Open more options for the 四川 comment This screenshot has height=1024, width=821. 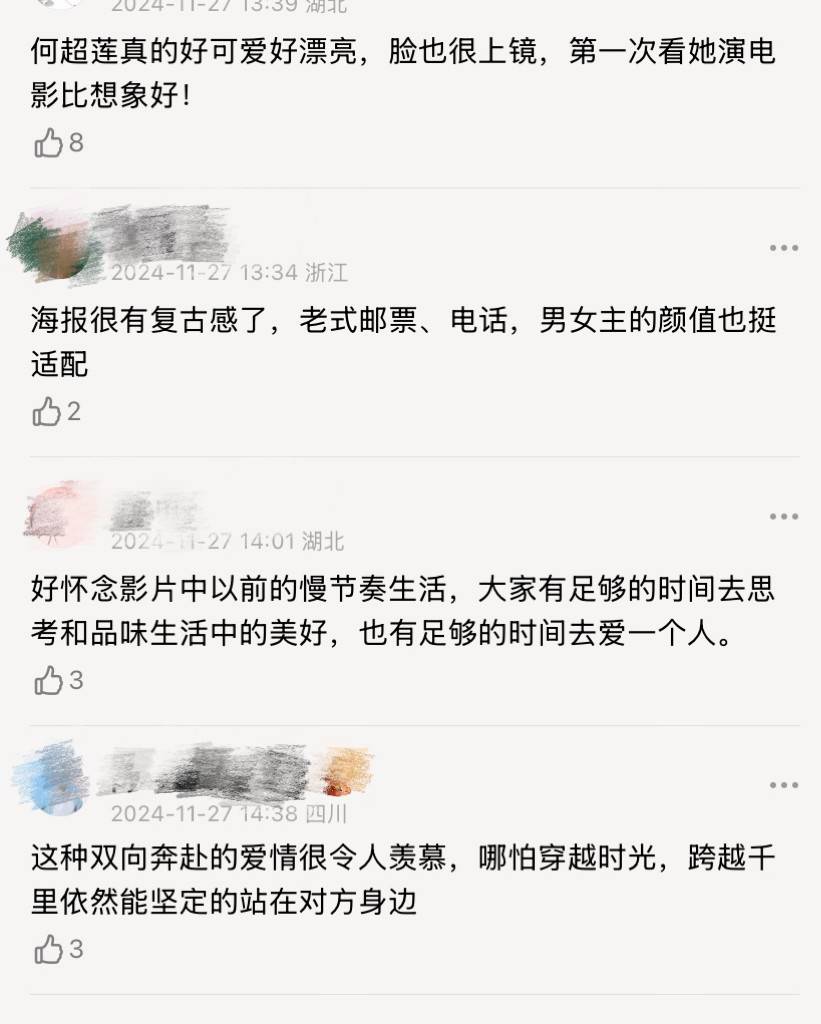[x=783, y=786]
